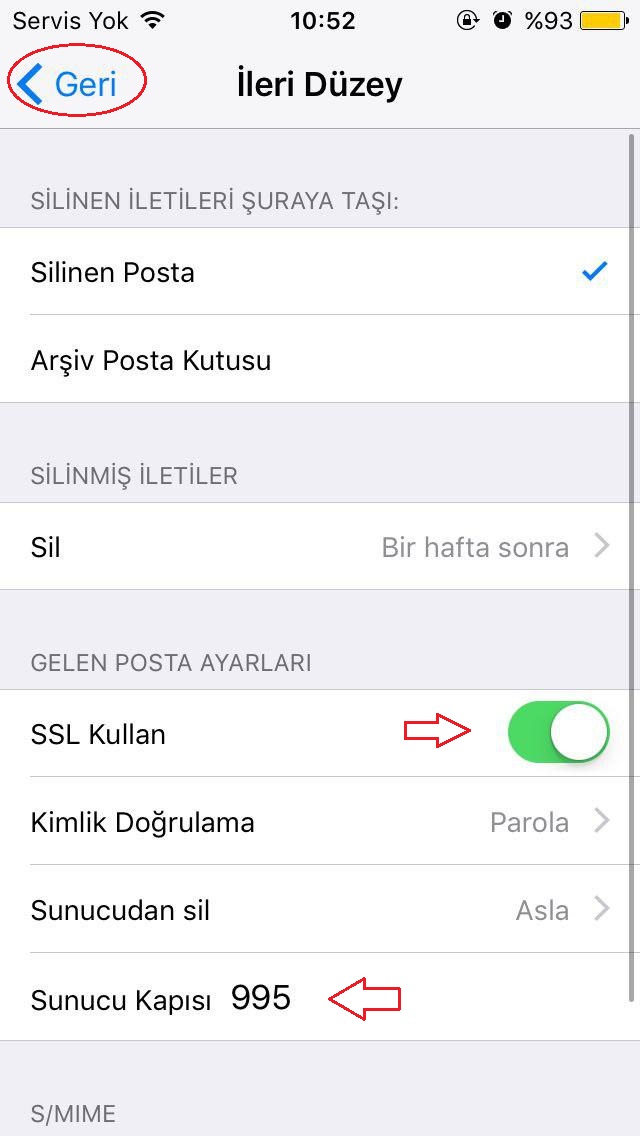The height and width of the screenshot is (1136, 640).
Task: Choose Arşiv Posta Kutusu option
Action: tap(320, 360)
